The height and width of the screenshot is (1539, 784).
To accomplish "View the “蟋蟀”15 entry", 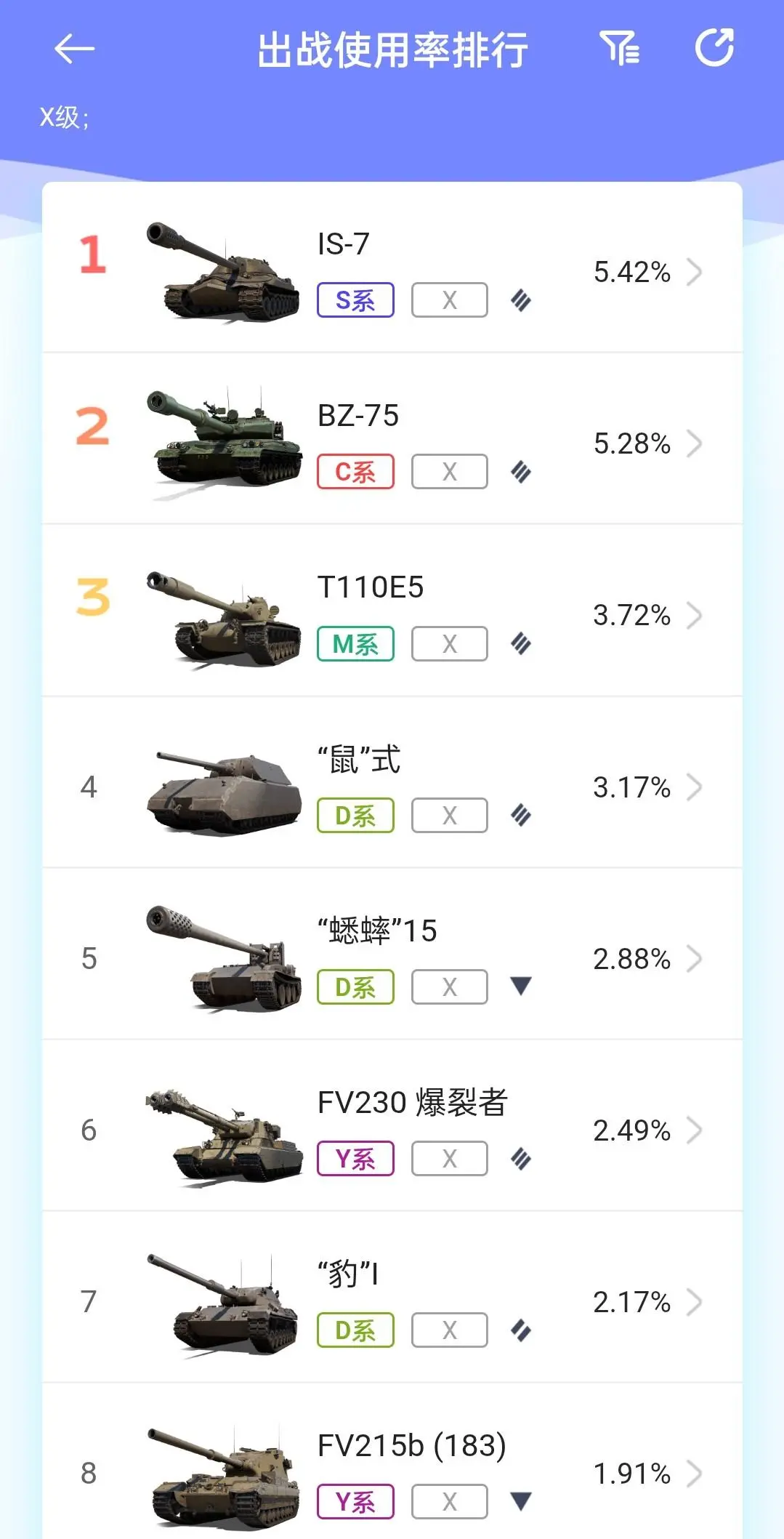I will [x=392, y=957].
